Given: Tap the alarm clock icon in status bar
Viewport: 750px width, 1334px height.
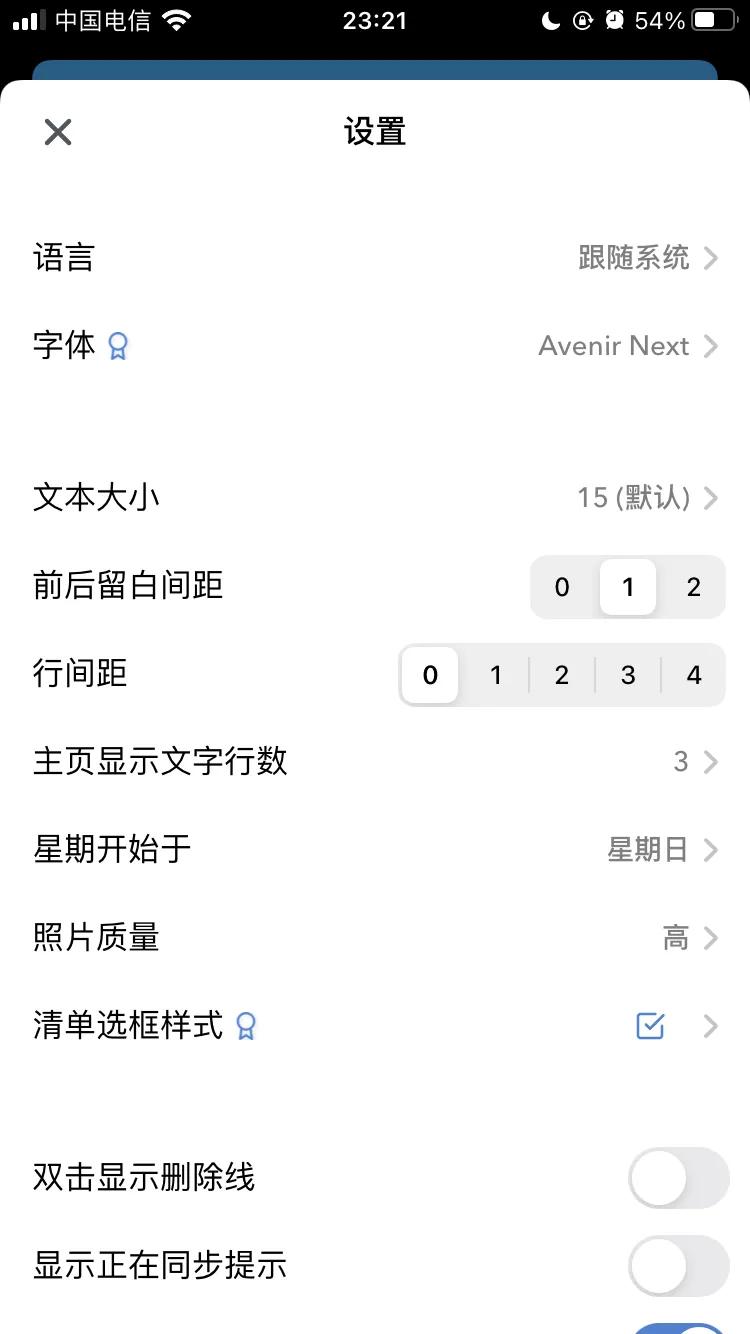Looking at the screenshot, I should (x=617, y=20).
